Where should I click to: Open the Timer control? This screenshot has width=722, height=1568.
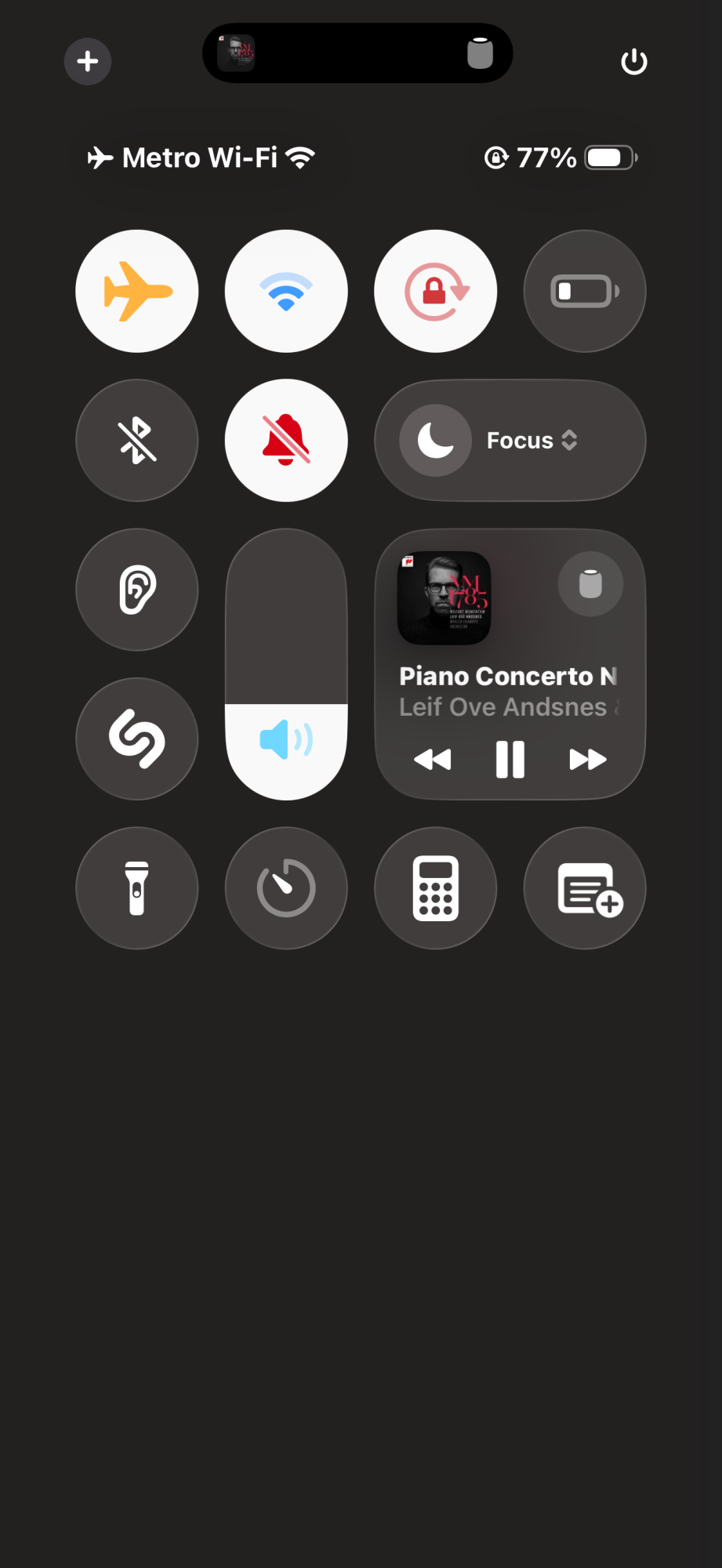pos(286,888)
